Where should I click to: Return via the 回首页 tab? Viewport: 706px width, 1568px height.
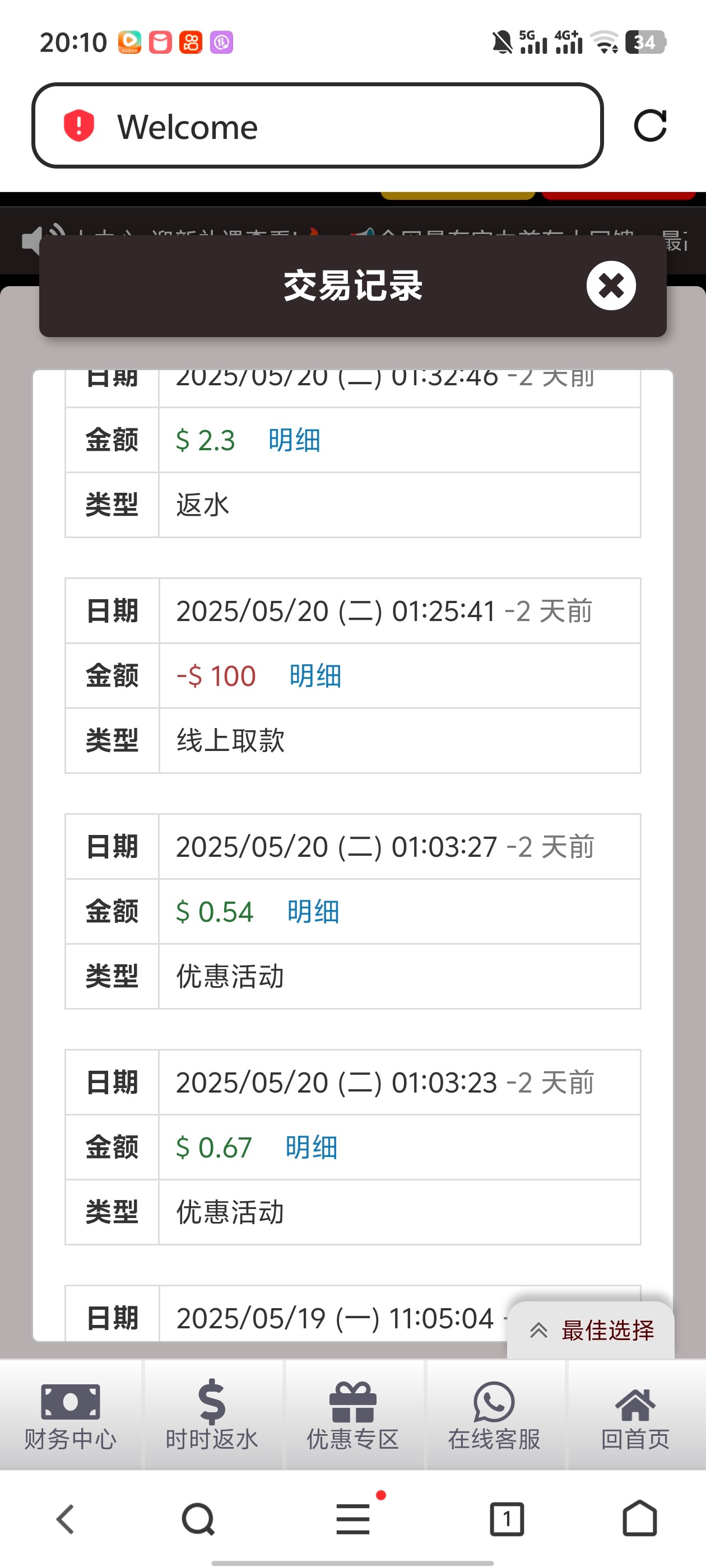635,1415
